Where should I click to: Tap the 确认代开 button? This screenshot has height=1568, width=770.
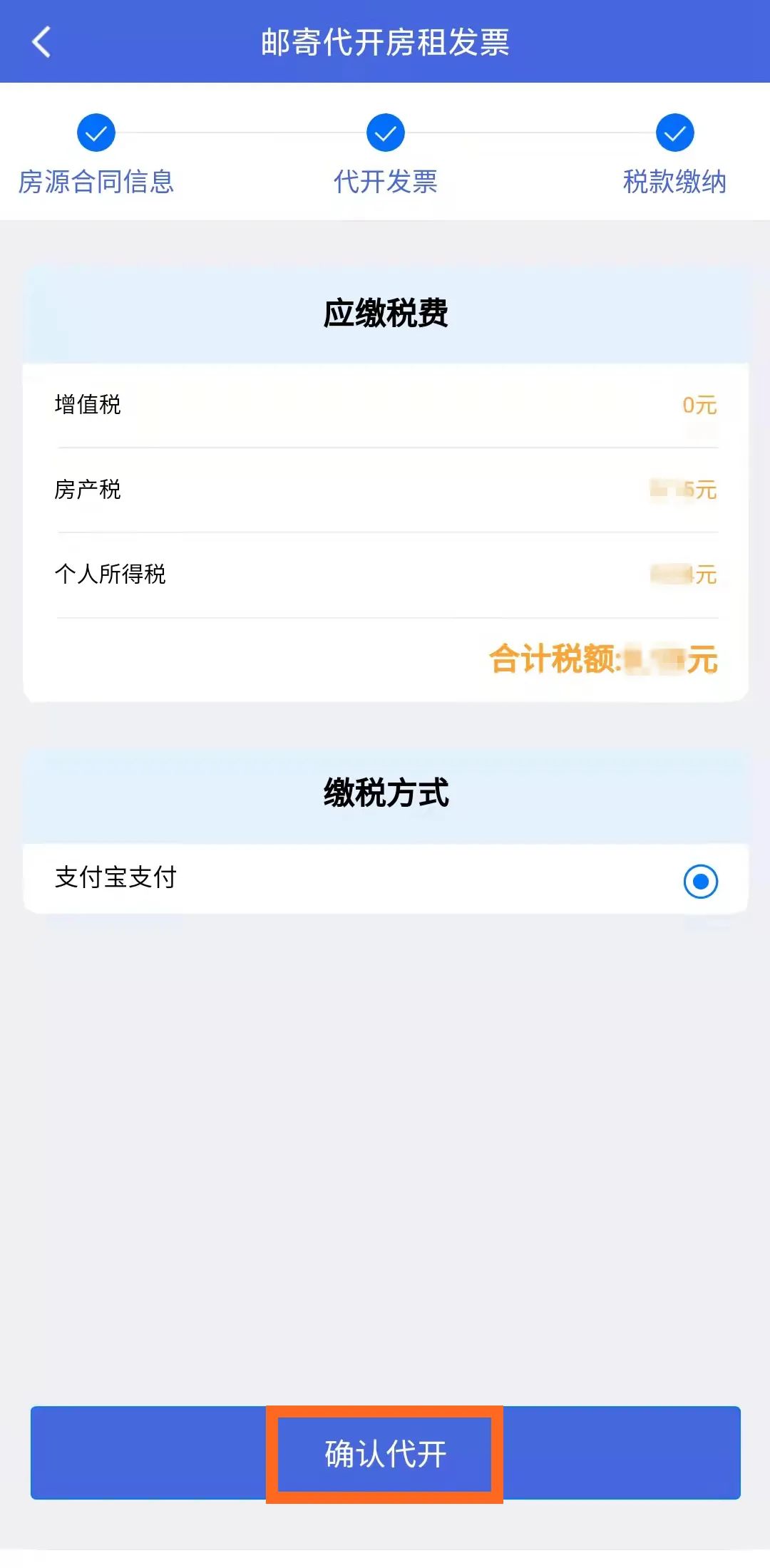pyautogui.click(x=385, y=1454)
